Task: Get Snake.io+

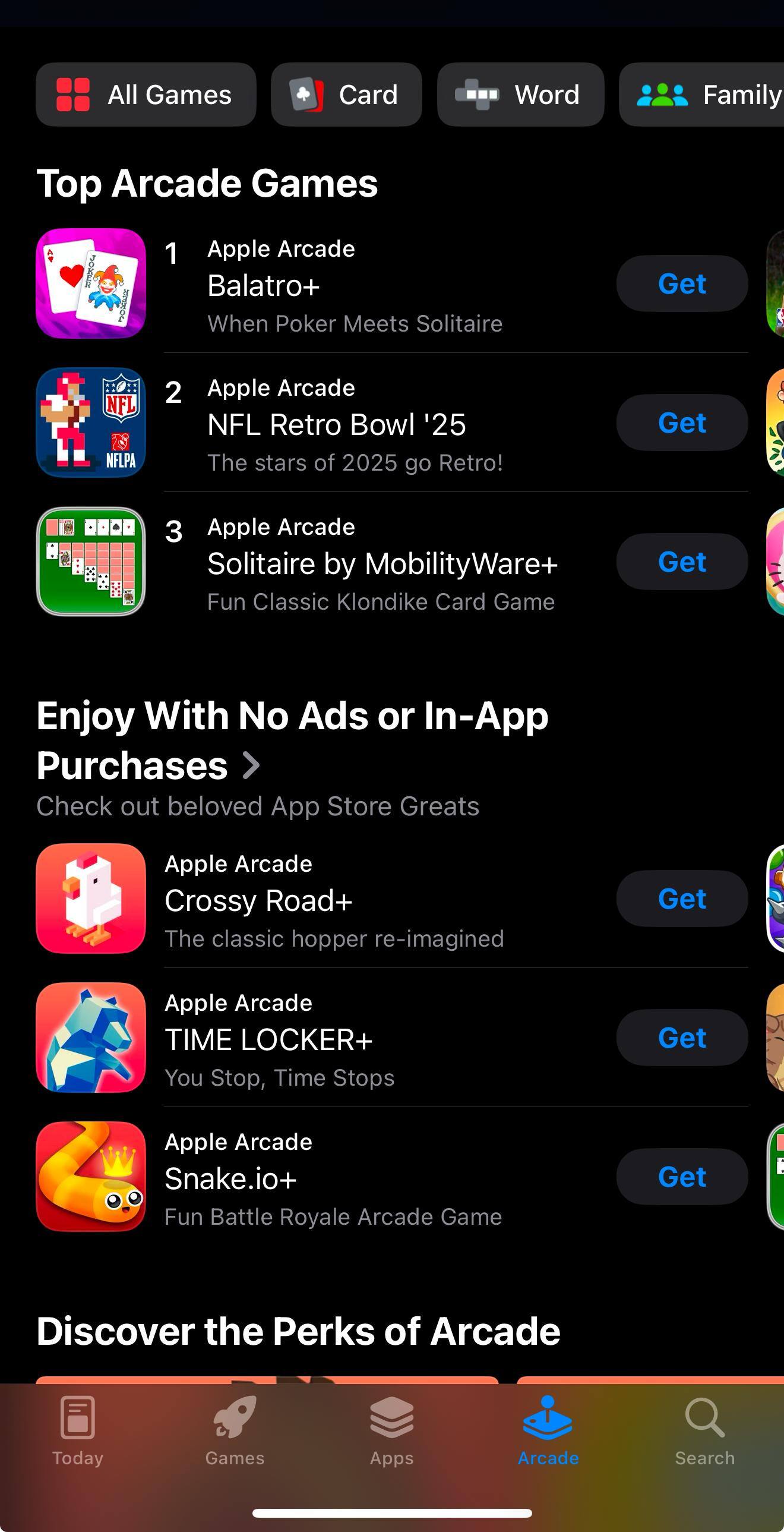Action: click(x=681, y=1177)
